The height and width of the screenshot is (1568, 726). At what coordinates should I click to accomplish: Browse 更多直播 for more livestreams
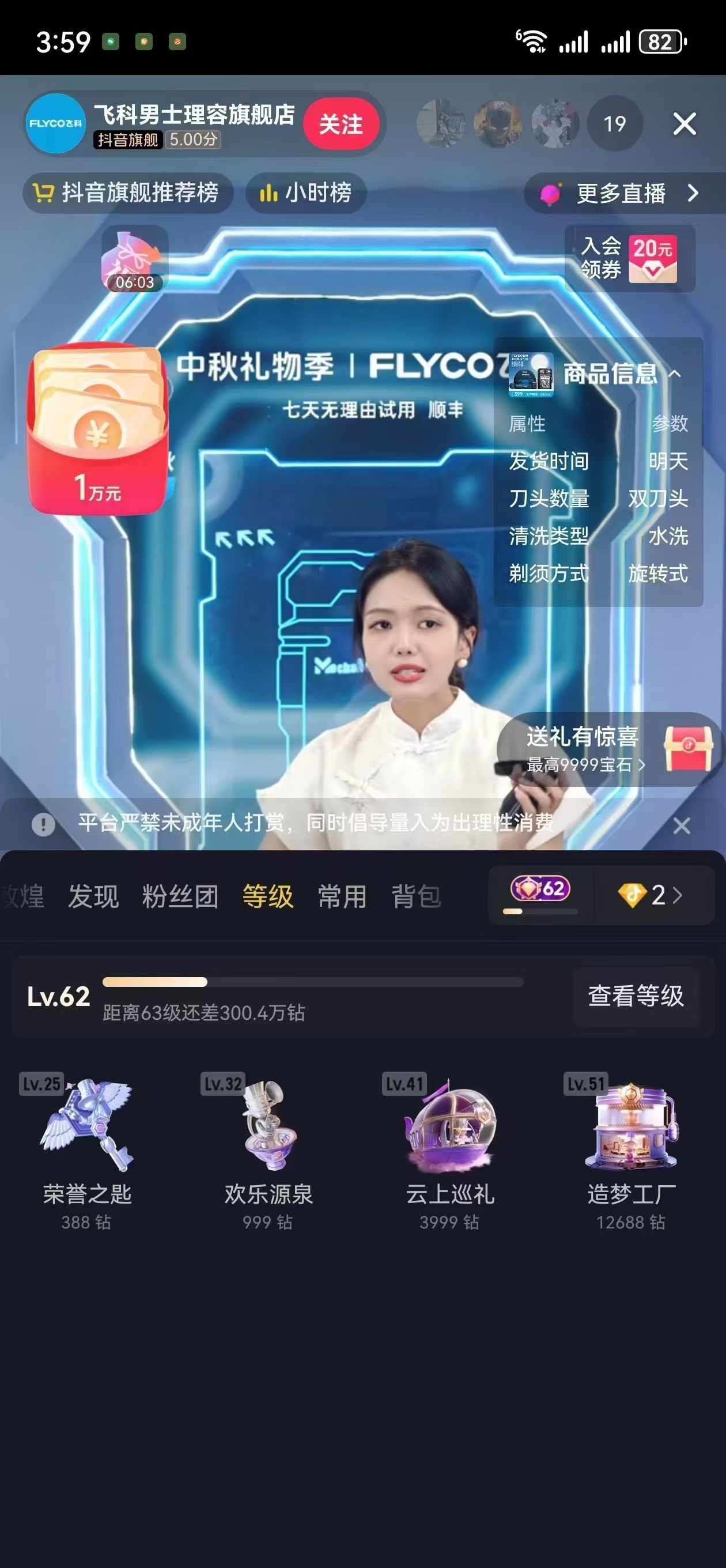(621, 193)
